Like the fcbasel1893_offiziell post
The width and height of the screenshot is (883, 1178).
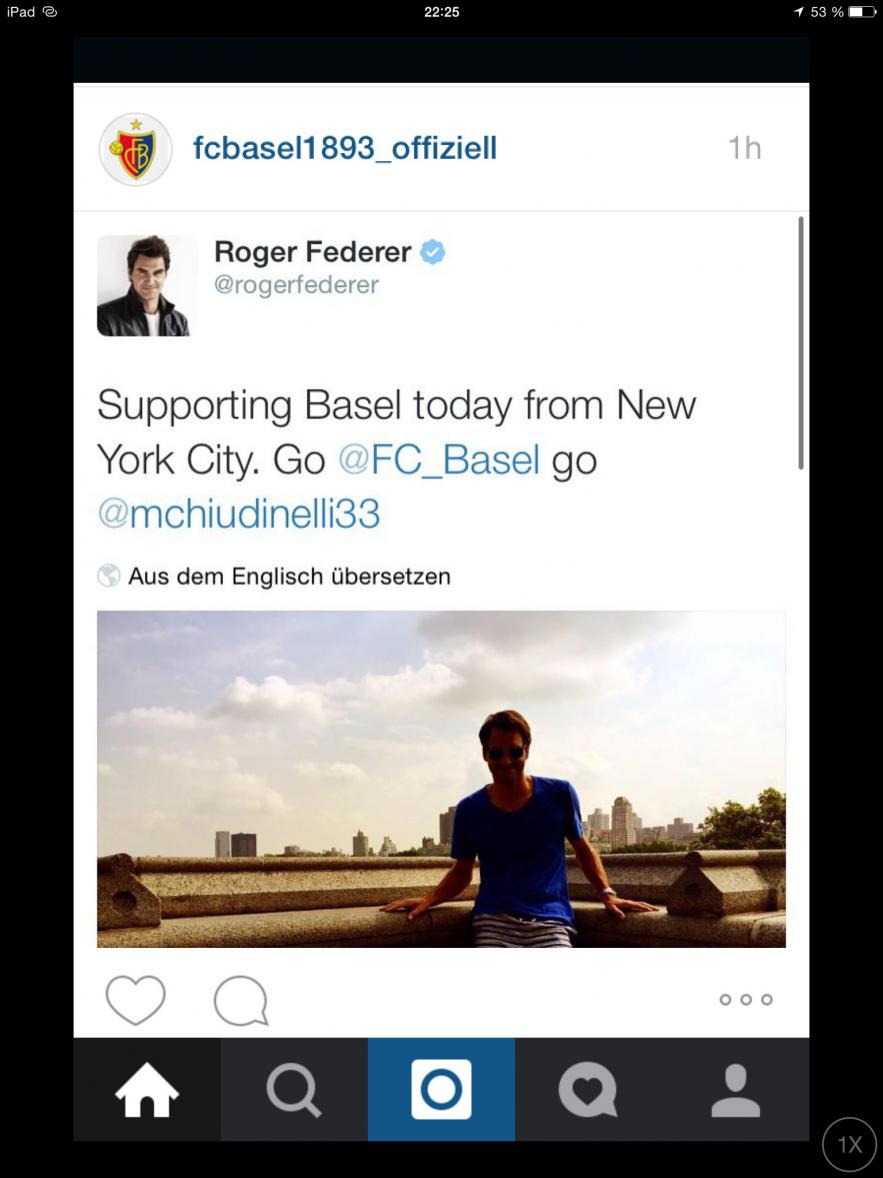pyautogui.click(x=135, y=999)
